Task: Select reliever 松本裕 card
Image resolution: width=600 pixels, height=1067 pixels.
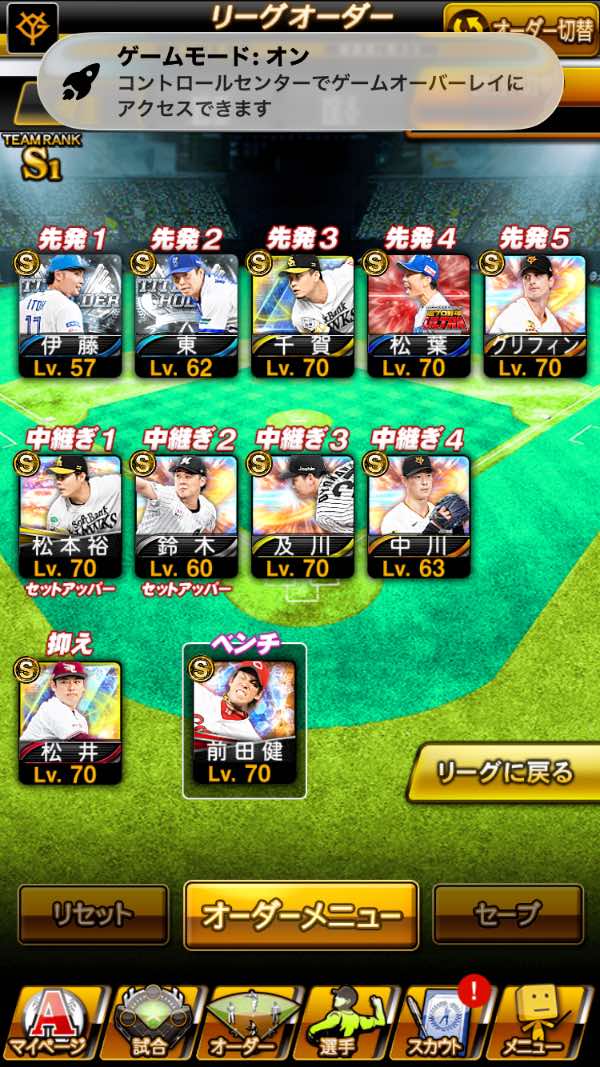Action: [x=71, y=516]
